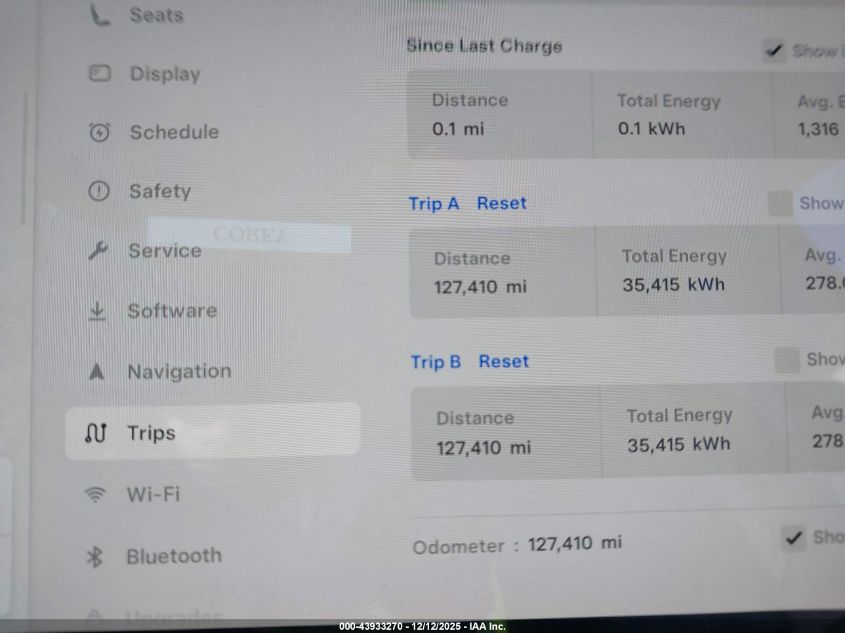The height and width of the screenshot is (633, 845).
Task: Open the Safety menu
Action: pos(158,191)
